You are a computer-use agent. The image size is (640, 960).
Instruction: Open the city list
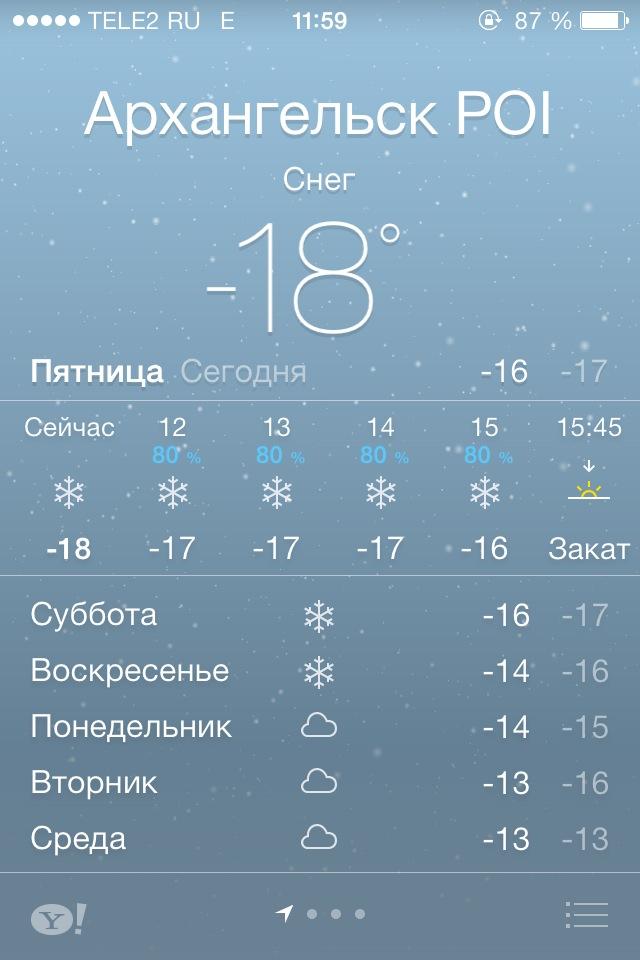click(x=586, y=914)
